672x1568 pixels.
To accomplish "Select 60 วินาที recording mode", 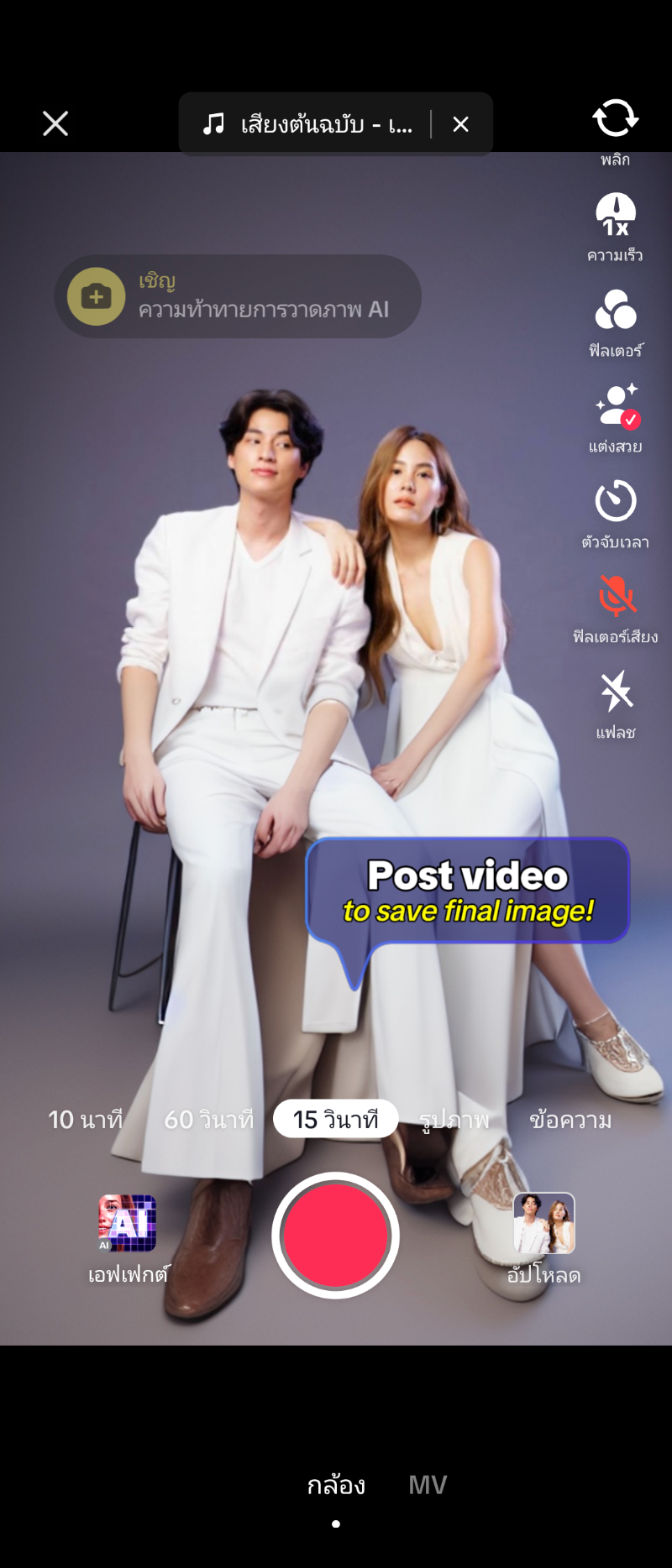I will point(208,1120).
